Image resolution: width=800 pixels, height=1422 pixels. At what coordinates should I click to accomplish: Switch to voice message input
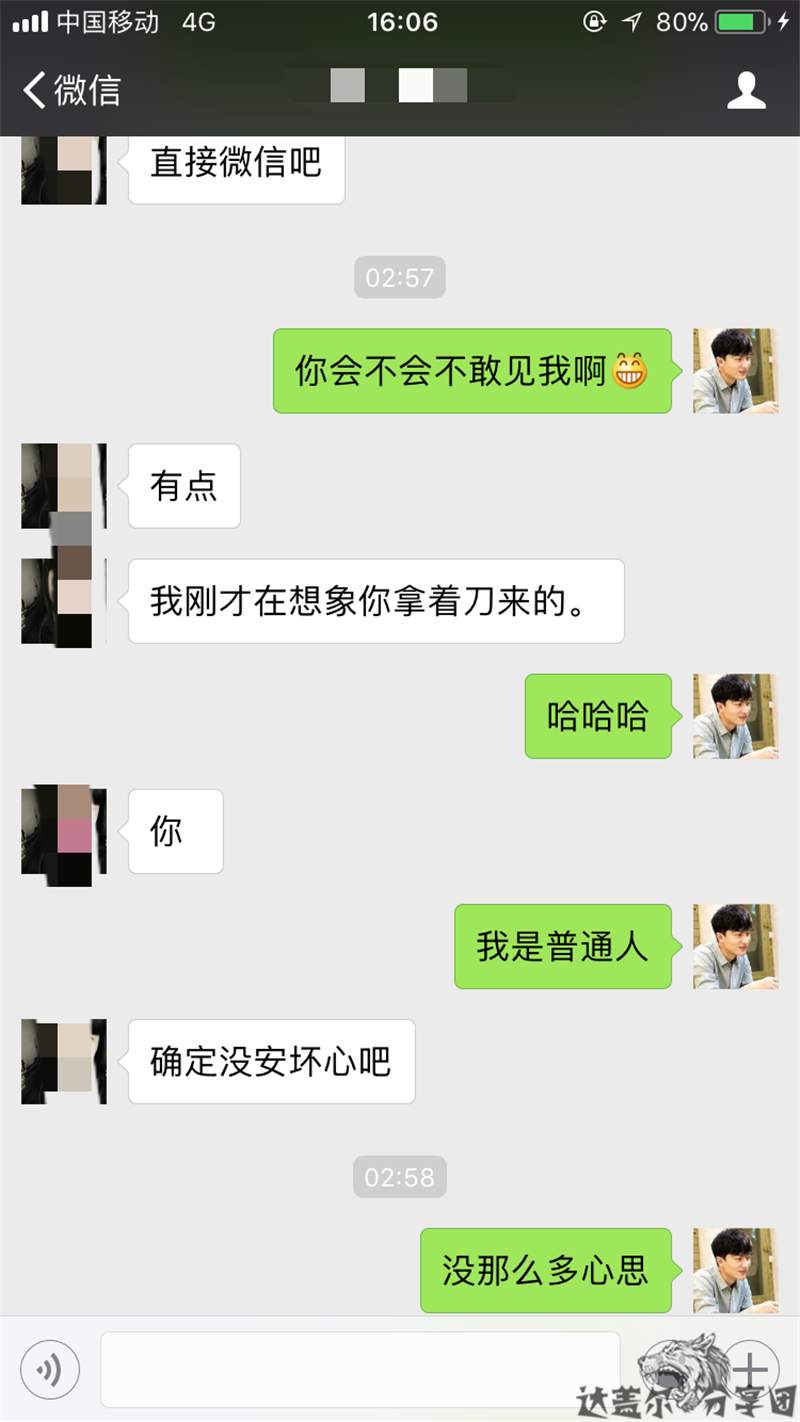tap(49, 1368)
